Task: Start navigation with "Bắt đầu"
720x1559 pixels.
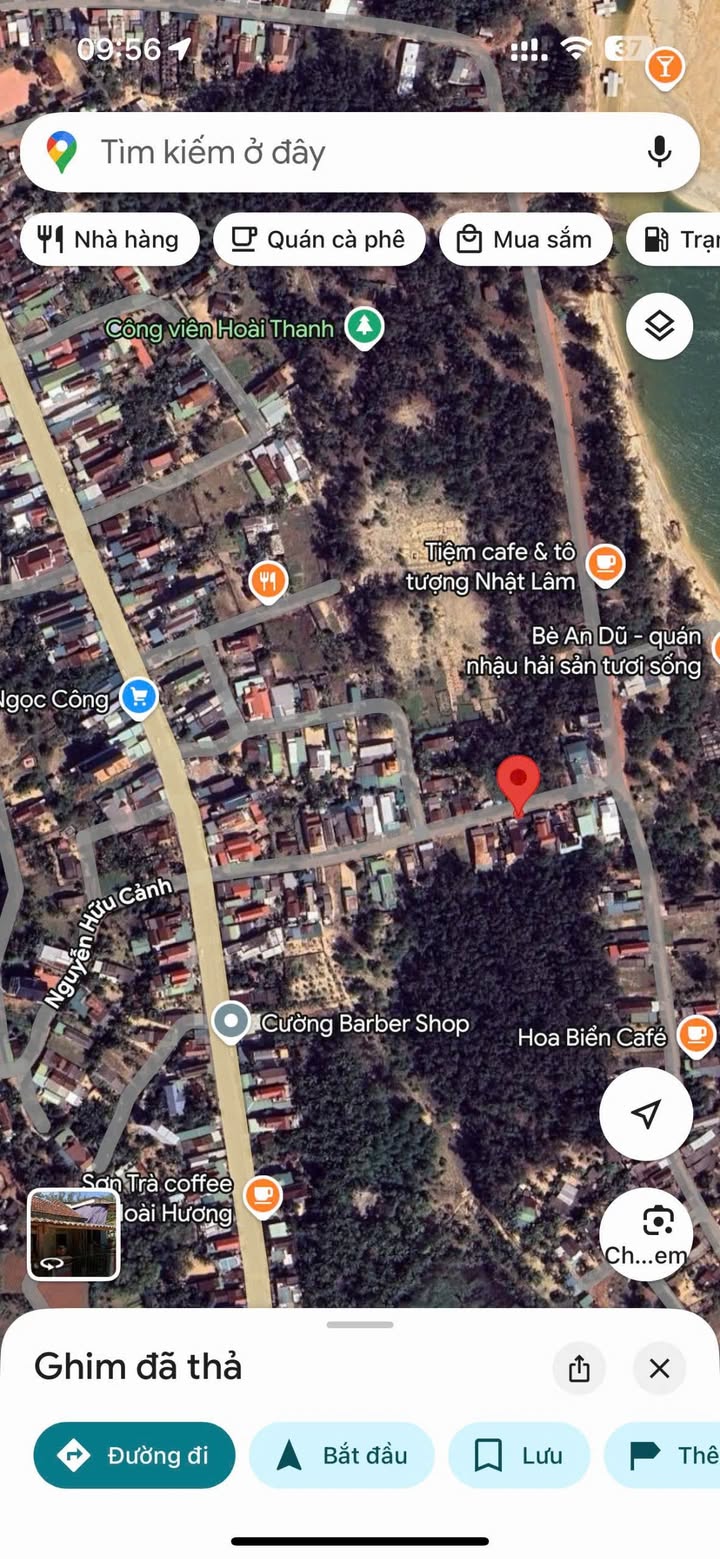Action: point(342,1455)
